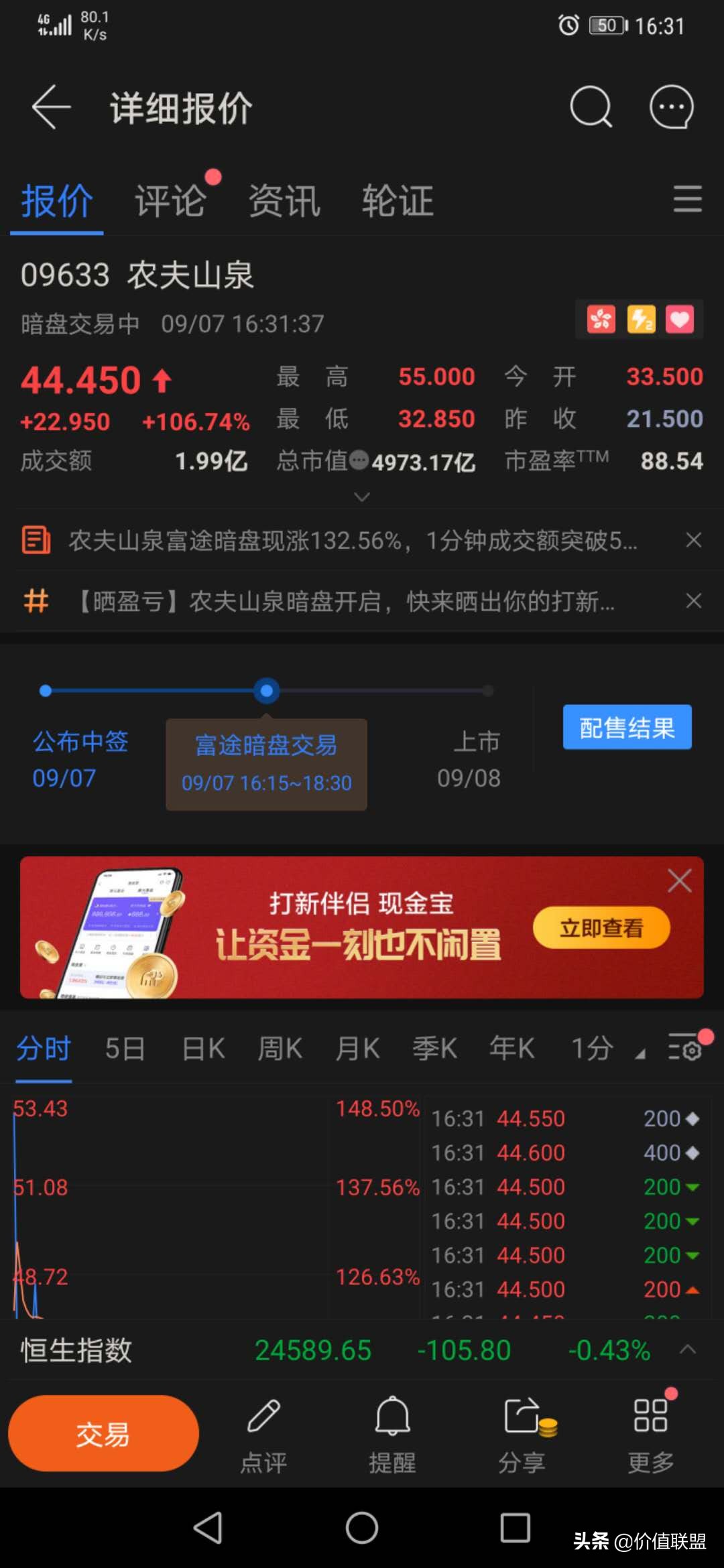Open the 1分 interval dropdown
The image size is (724, 1568).
[x=607, y=1049]
